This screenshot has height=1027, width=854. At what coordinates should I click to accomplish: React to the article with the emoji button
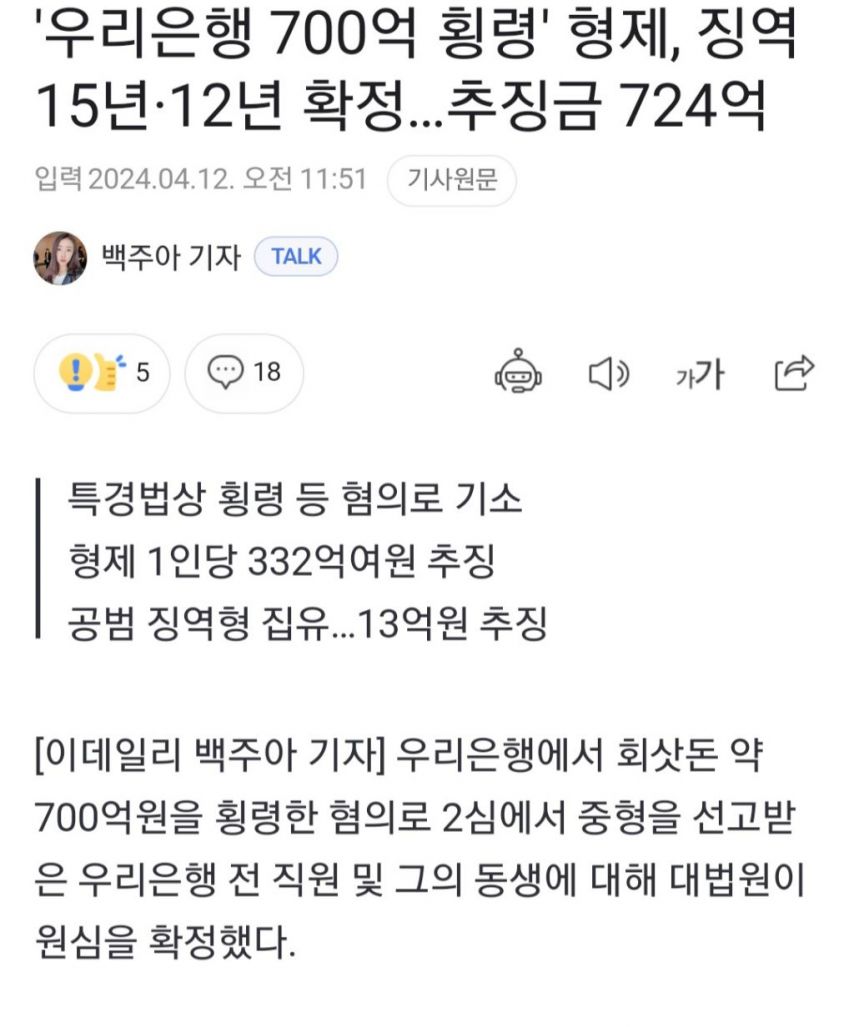click(x=103, y=373)
